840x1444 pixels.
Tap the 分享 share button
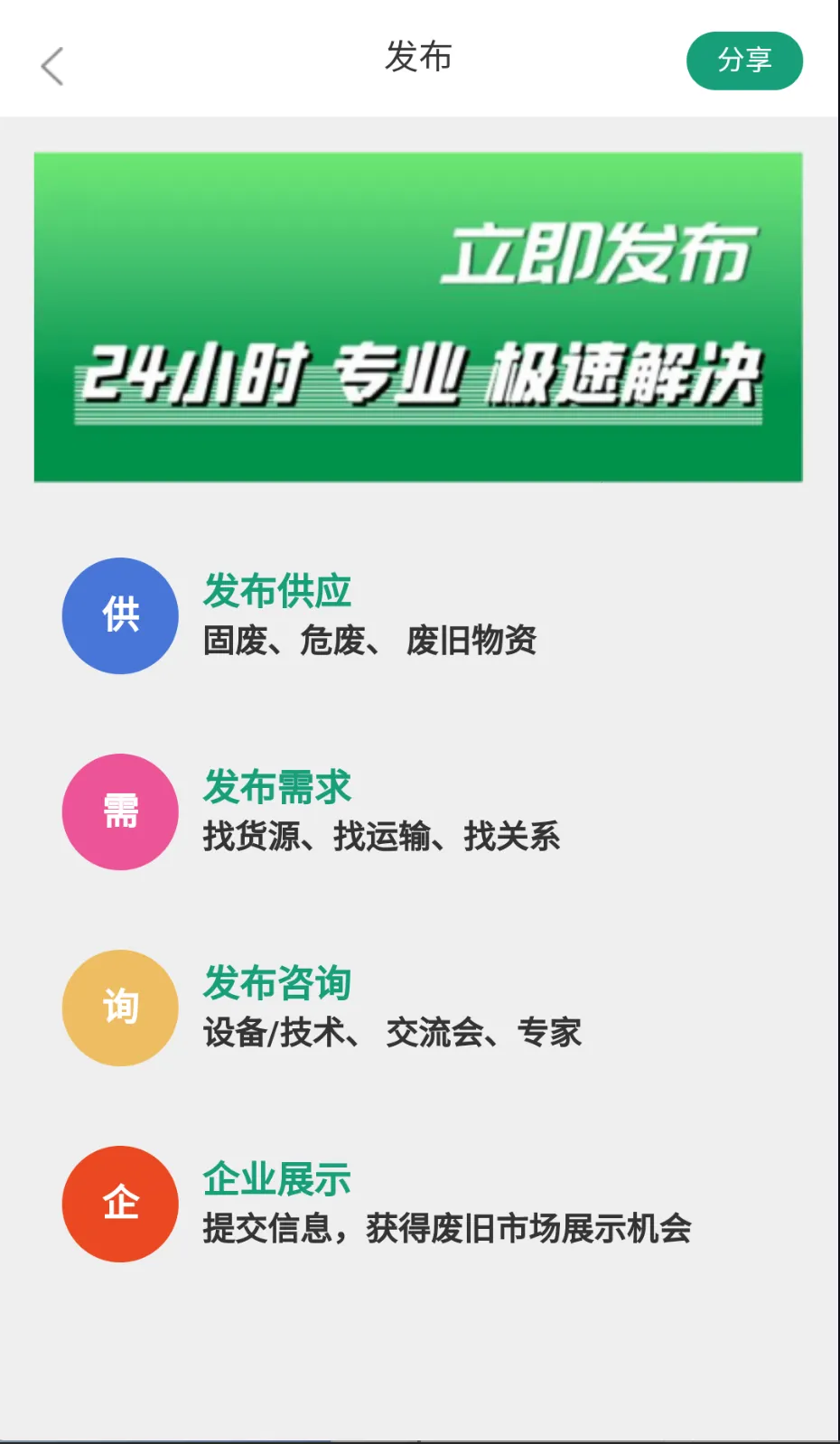tap(744, 61)
